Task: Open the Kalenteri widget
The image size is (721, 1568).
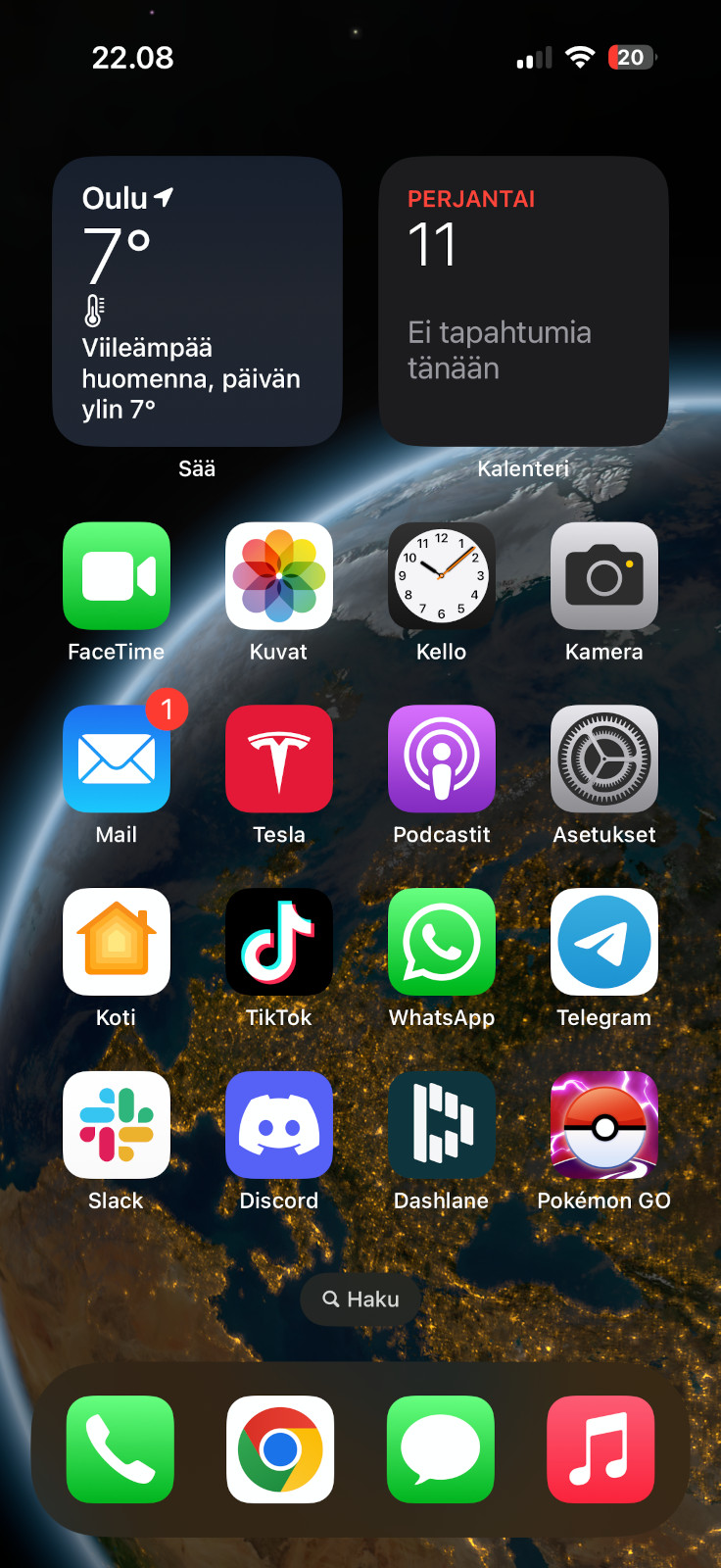Action: click(523, 301)
